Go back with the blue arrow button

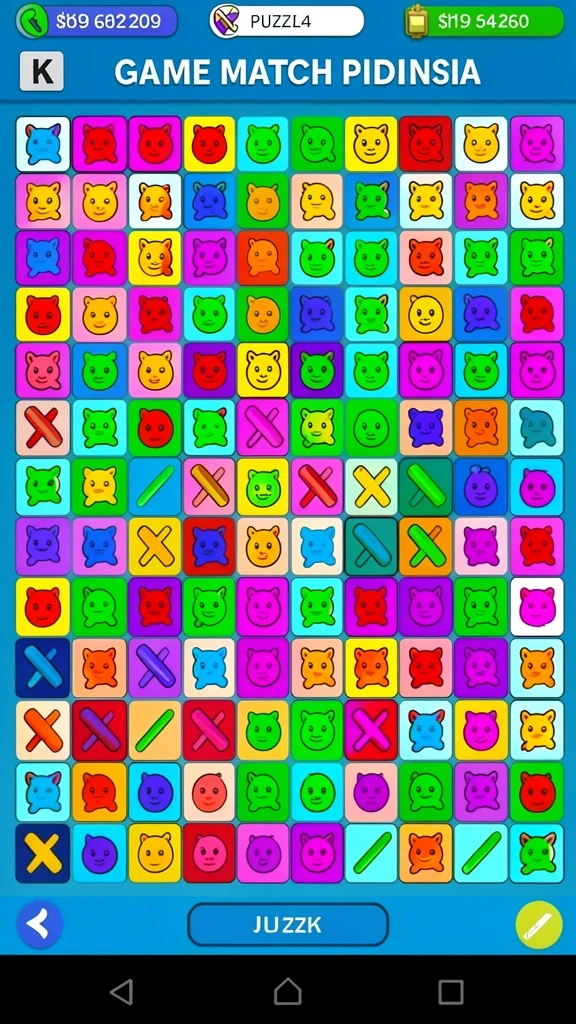pyautogui.click(x=40, y=924)
